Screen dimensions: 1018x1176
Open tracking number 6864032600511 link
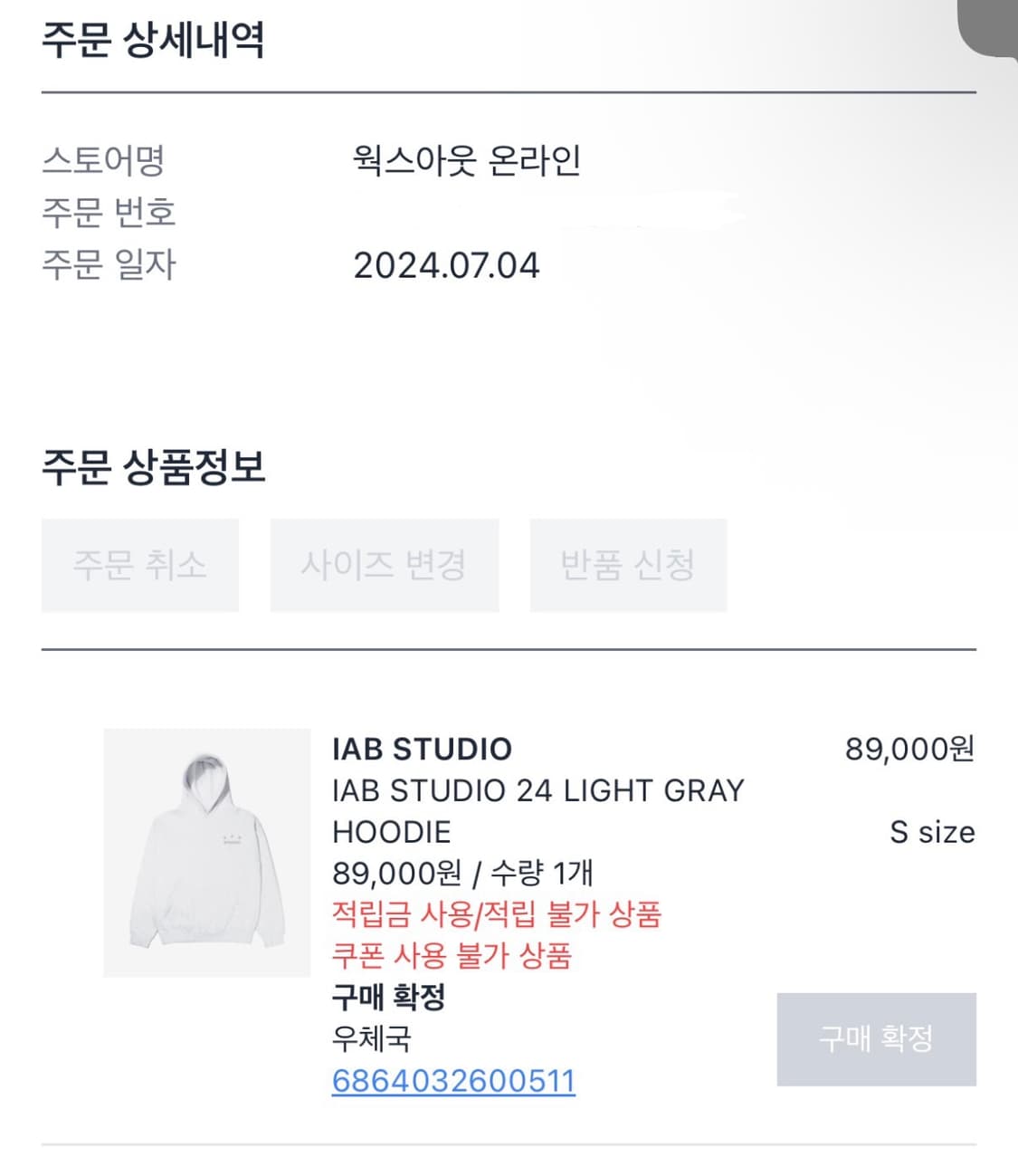[x=452, y=1080]
